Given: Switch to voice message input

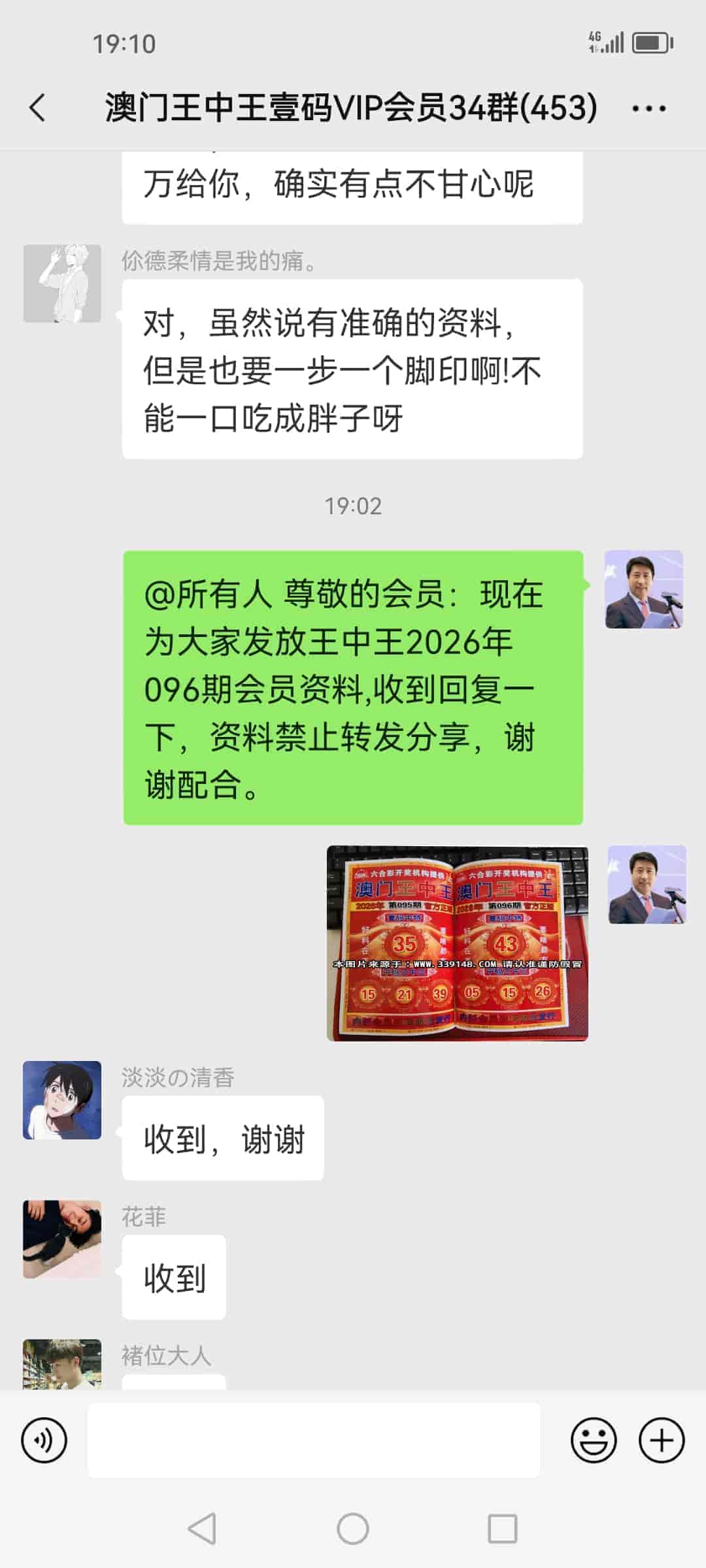Looking at the screenshot, I should (x=44, y=1440).
